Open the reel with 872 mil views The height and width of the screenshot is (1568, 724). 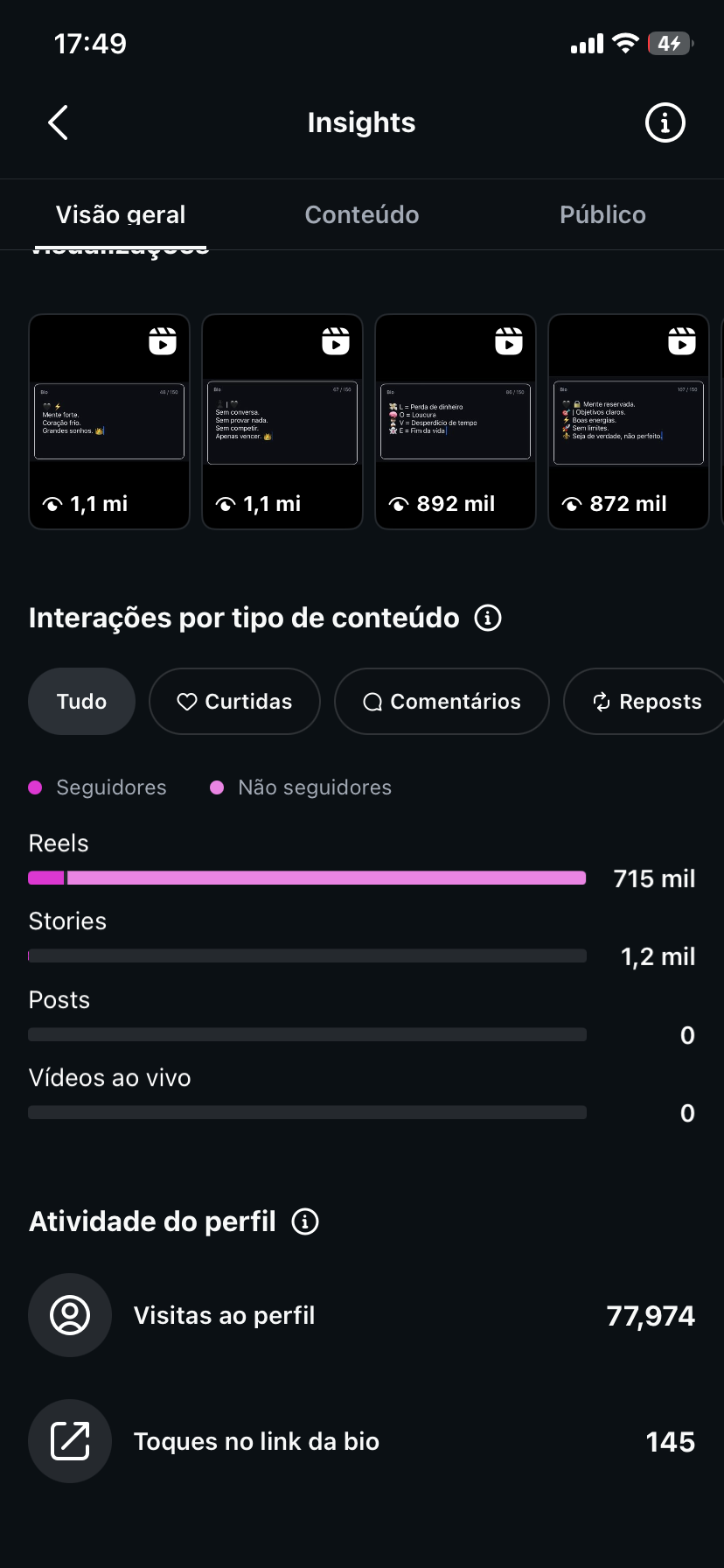[629, 422]
